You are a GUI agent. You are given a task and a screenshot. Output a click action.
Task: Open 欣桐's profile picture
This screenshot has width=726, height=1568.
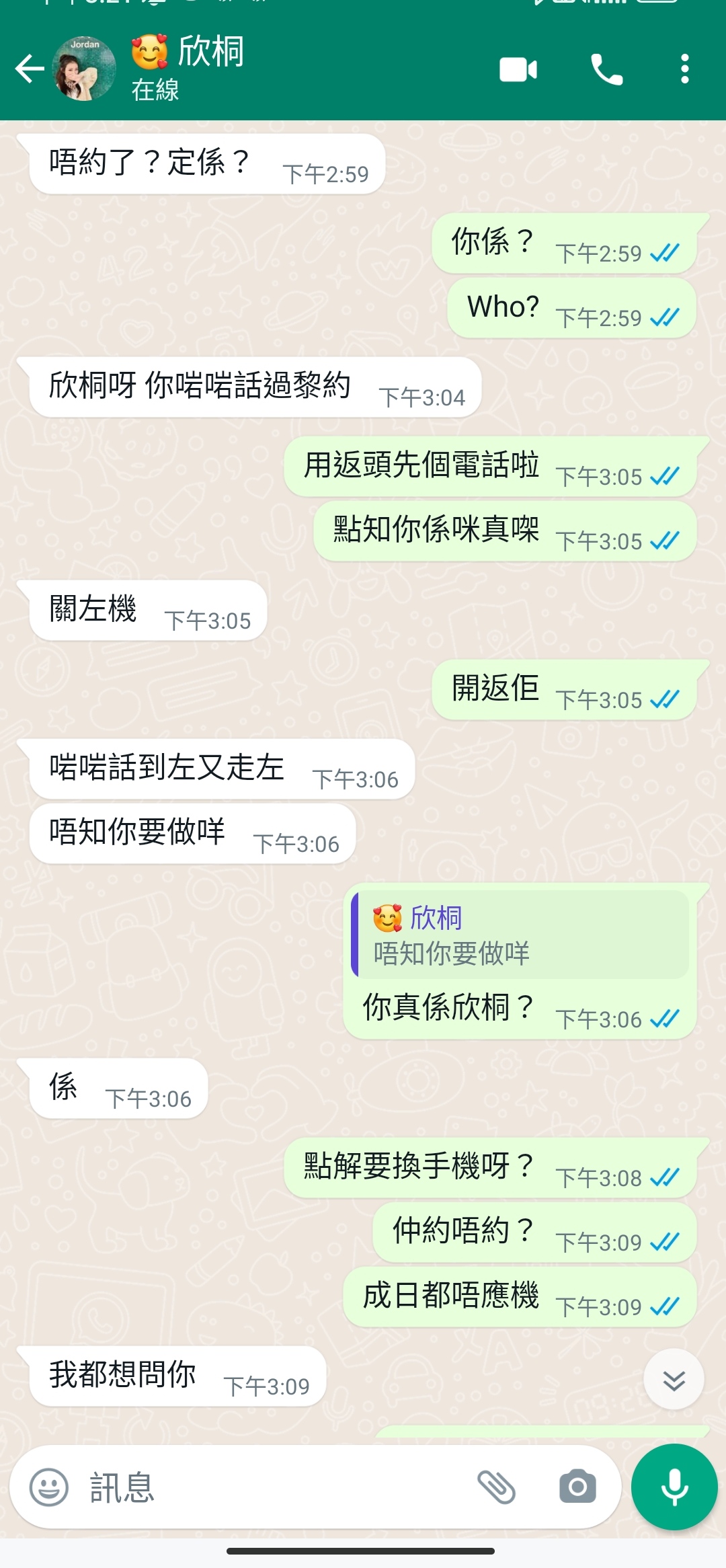[x=84, y=69]
